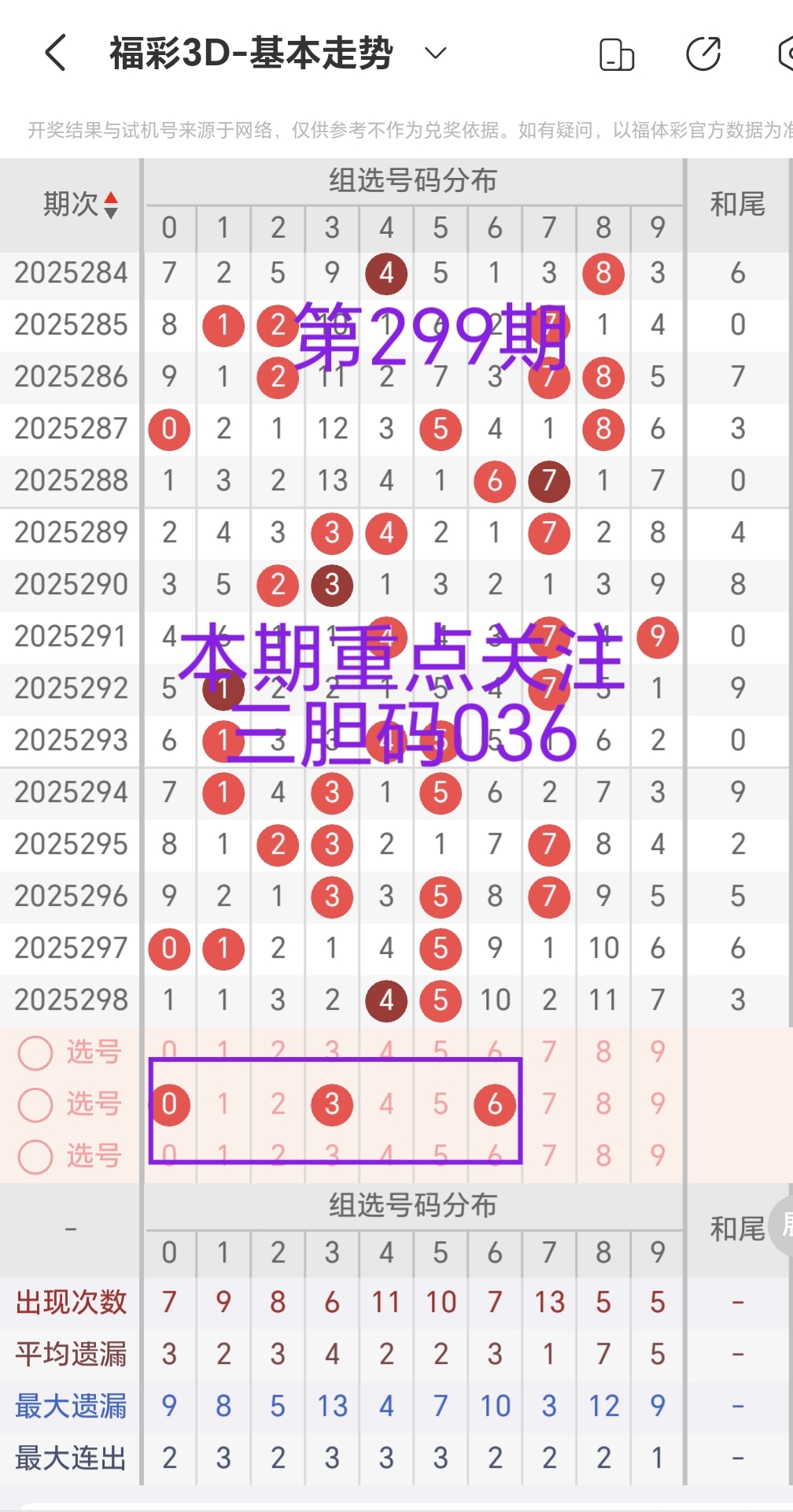
Task: Tap the share/external link icon
Action: [703, 52]
